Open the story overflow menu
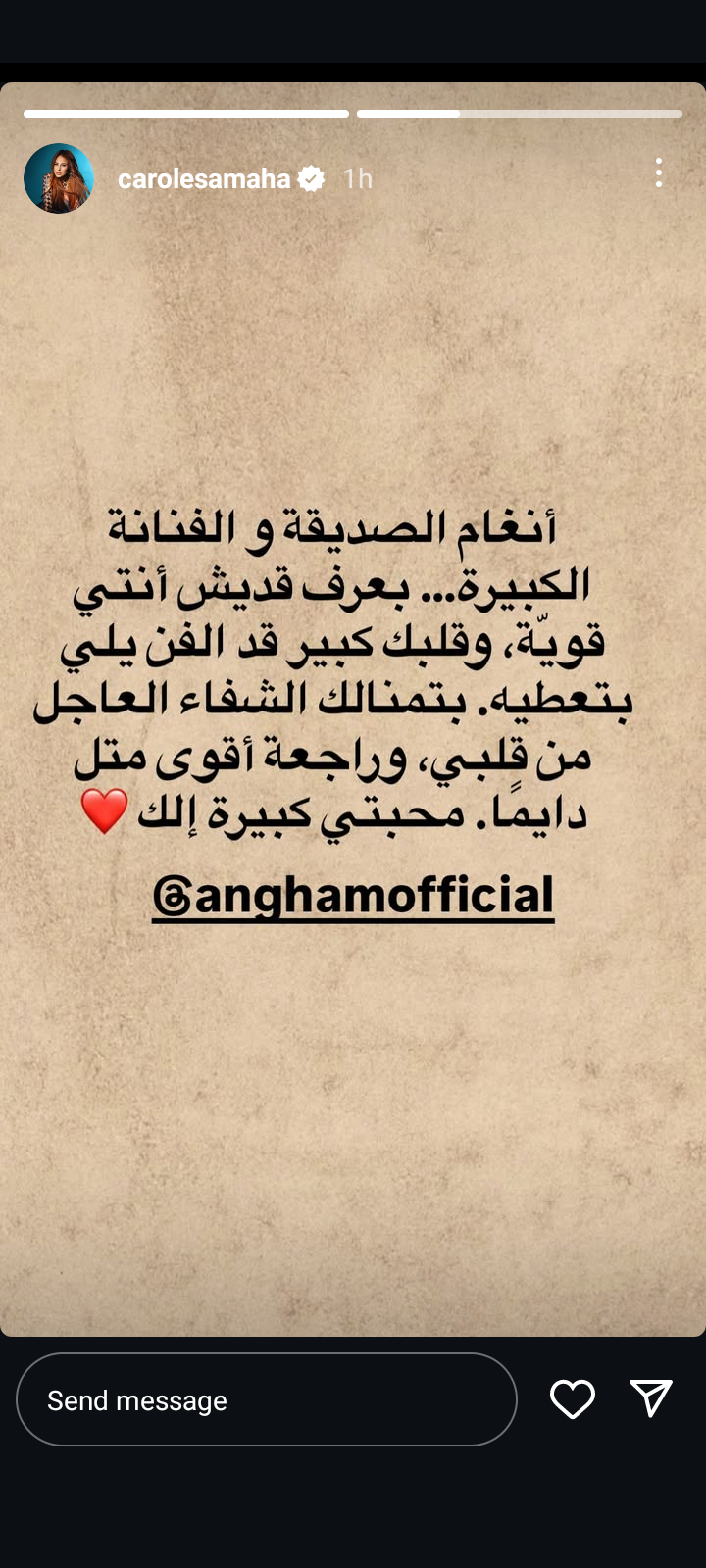 coord(659,172)
